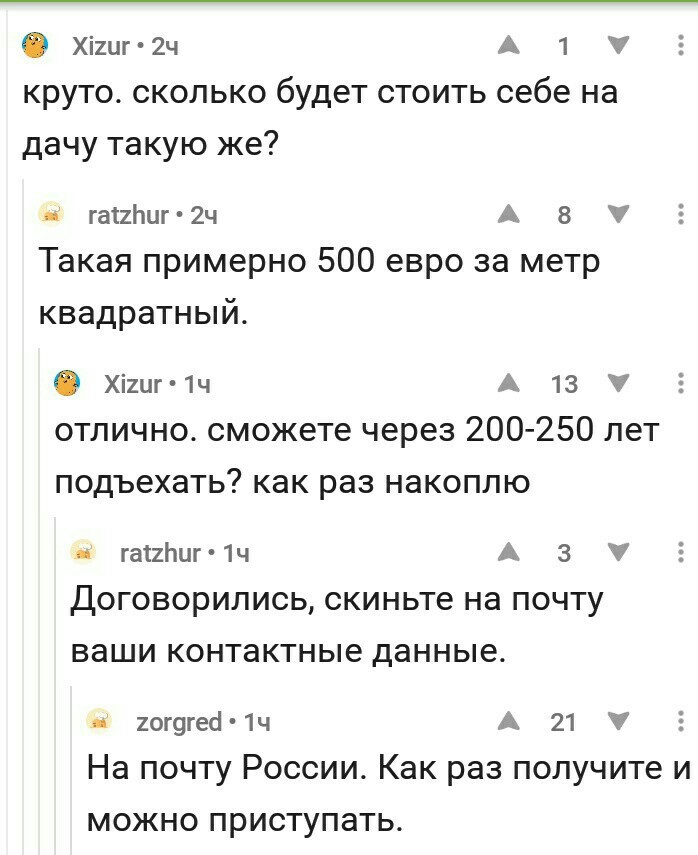Upvote ratzhur's 'Договорились' comment
The width and height of the screenshot is (698, 855).
pyautogui.click(x=508, y=553)
